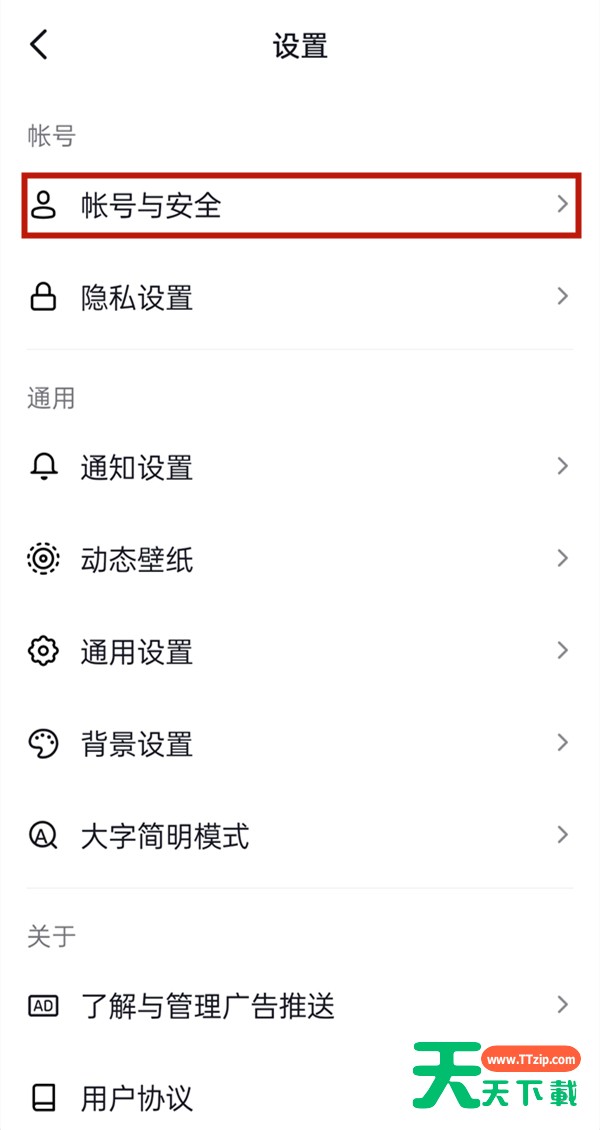
Task: Open the 动态壁纸 option
Action: tap(300, 559)
